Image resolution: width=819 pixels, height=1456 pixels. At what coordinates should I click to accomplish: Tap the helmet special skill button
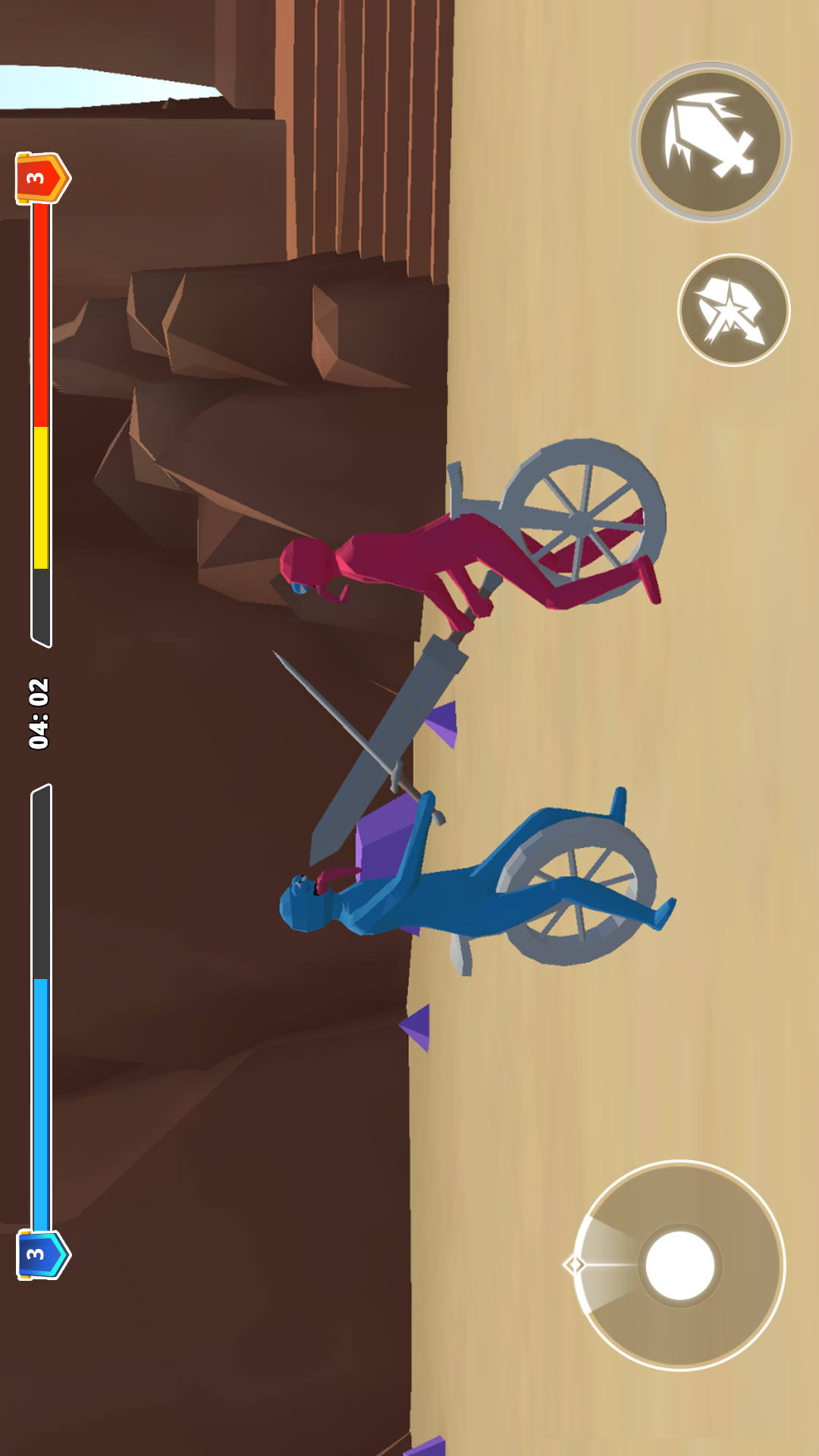[x=733, y=310]
